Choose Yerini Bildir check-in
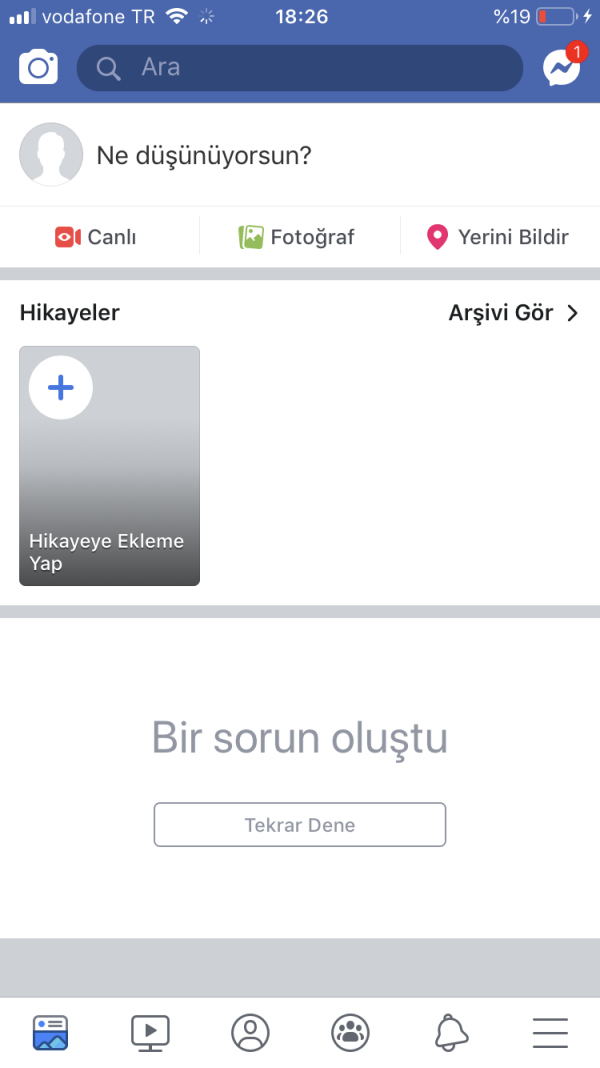 pyautogui.click(x=498, y=237)
